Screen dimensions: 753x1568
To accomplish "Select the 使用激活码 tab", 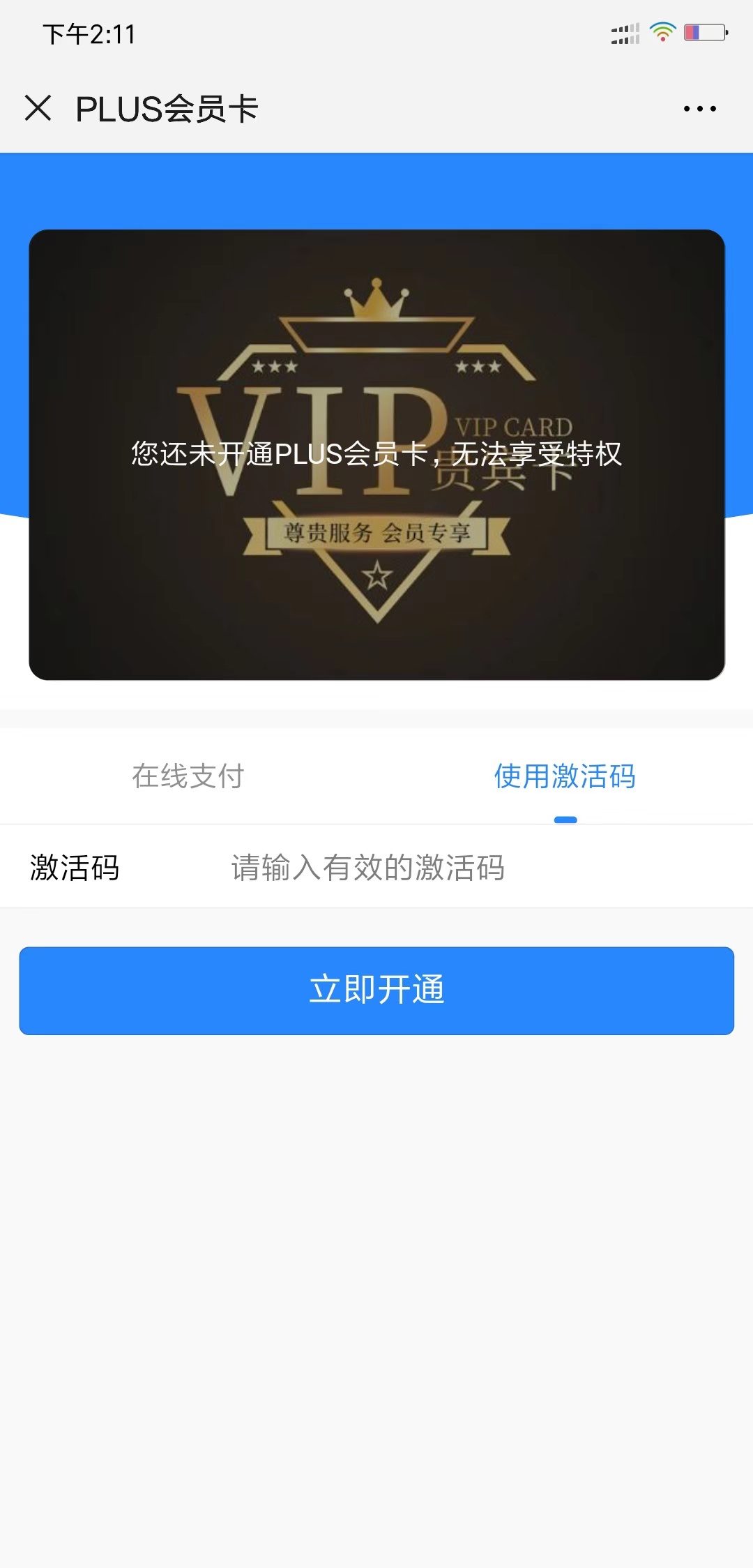I will coord(565,777).
